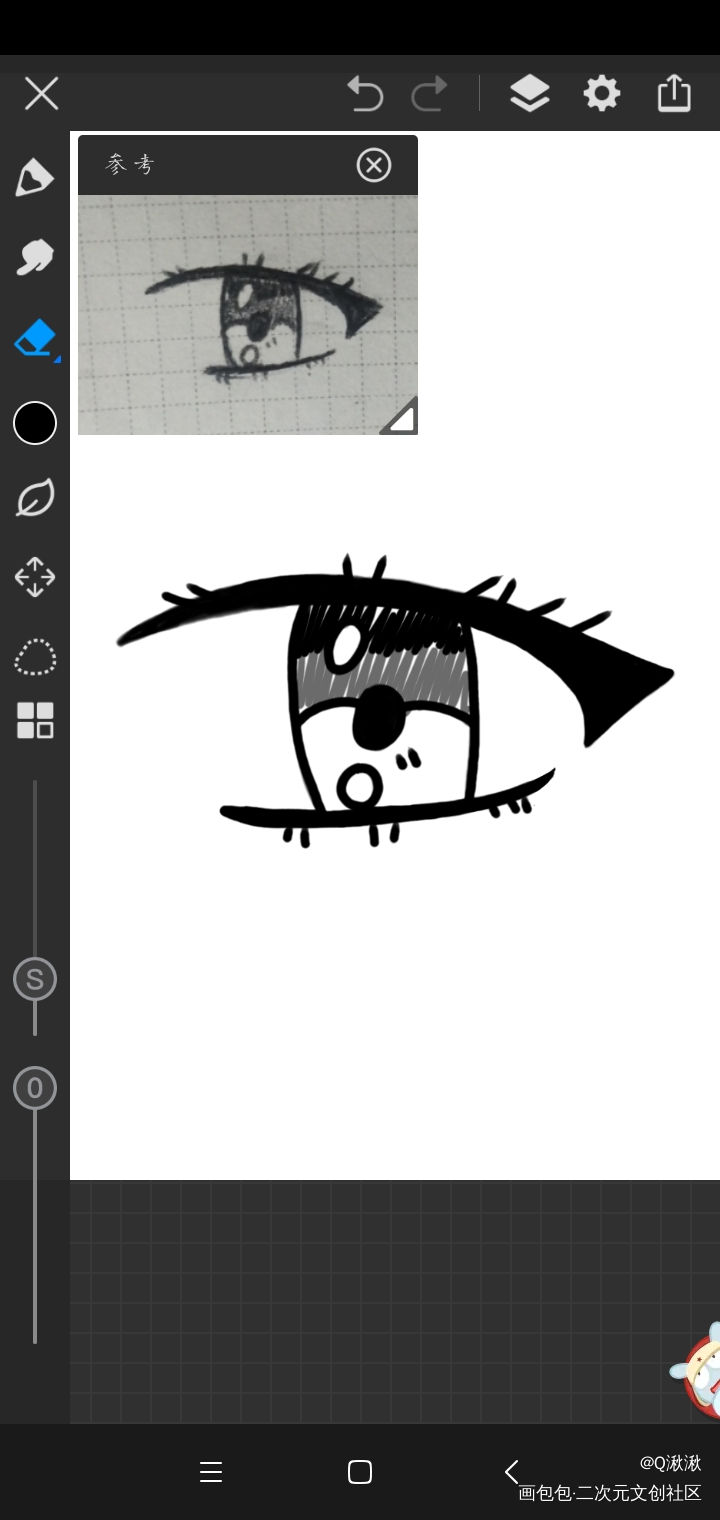
Task: Redo the undone stroke
Action: click(429, 94)
